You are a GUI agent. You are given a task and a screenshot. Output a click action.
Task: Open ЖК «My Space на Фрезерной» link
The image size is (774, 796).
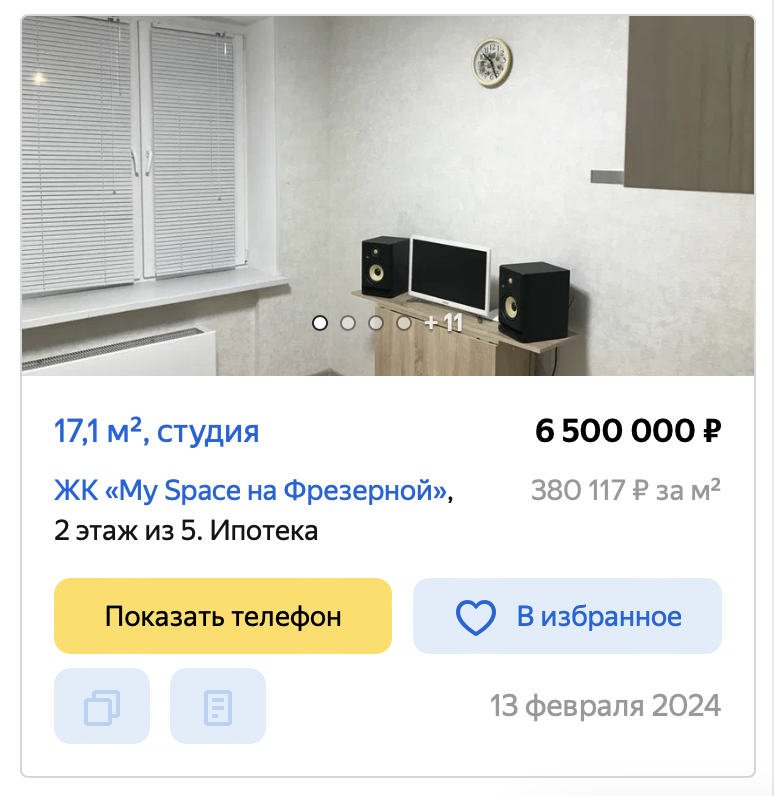[251, 491]
